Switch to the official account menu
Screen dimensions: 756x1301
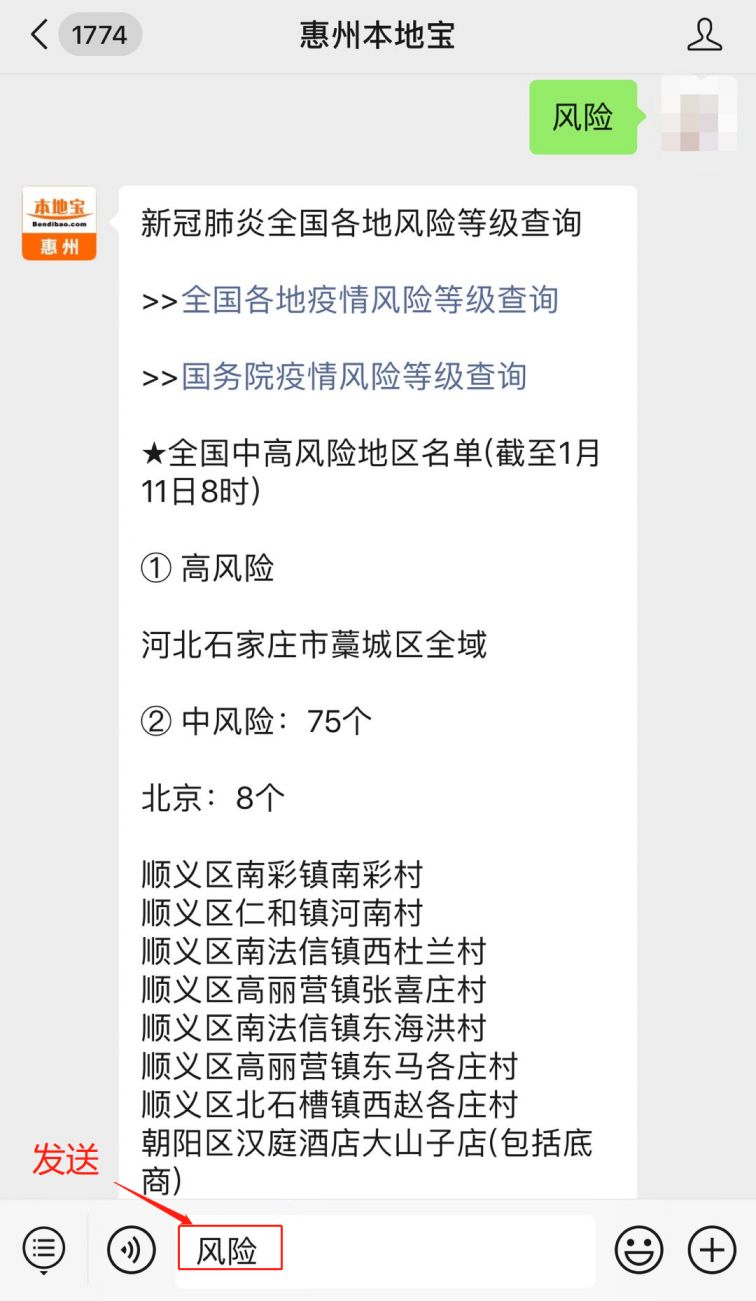[43, 1250]
